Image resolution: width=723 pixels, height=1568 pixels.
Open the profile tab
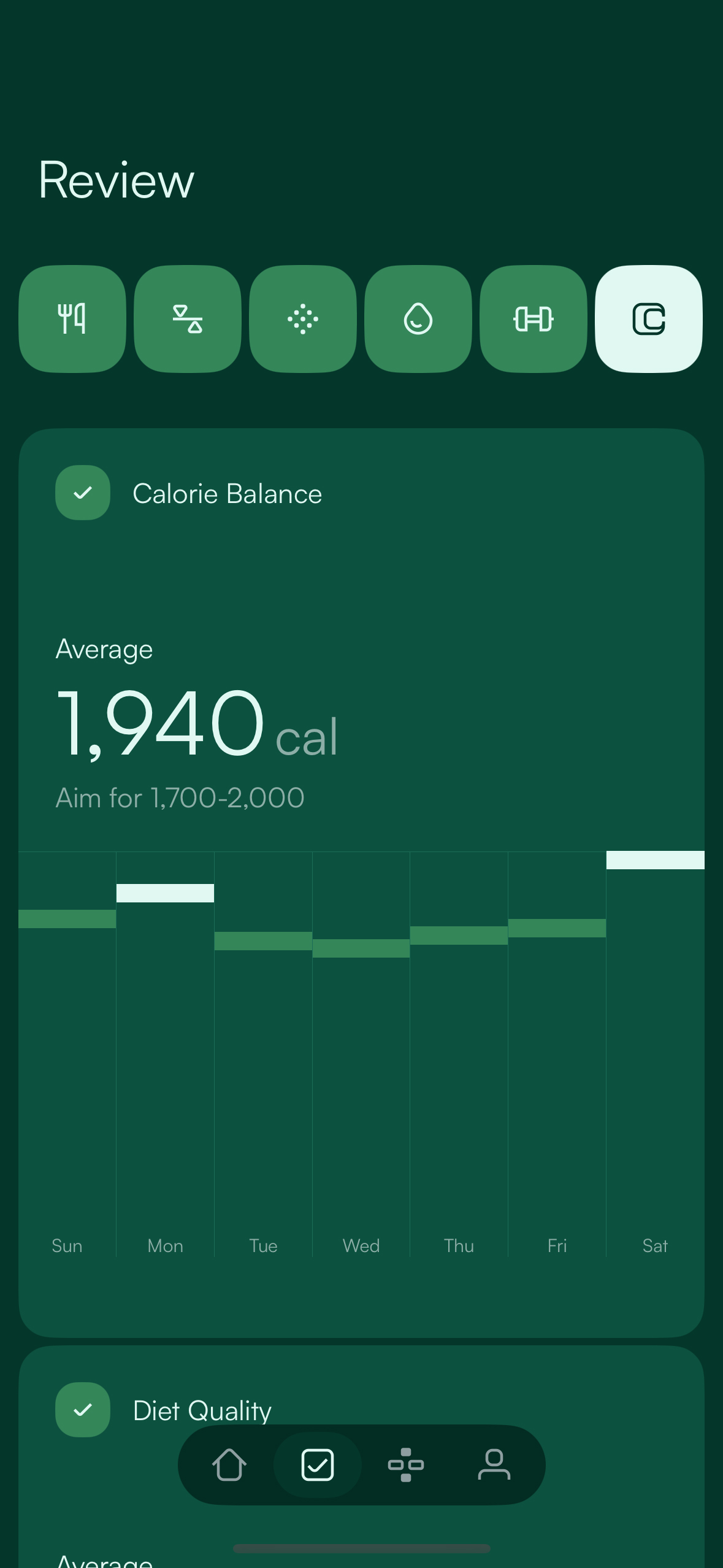[494, 1465]
